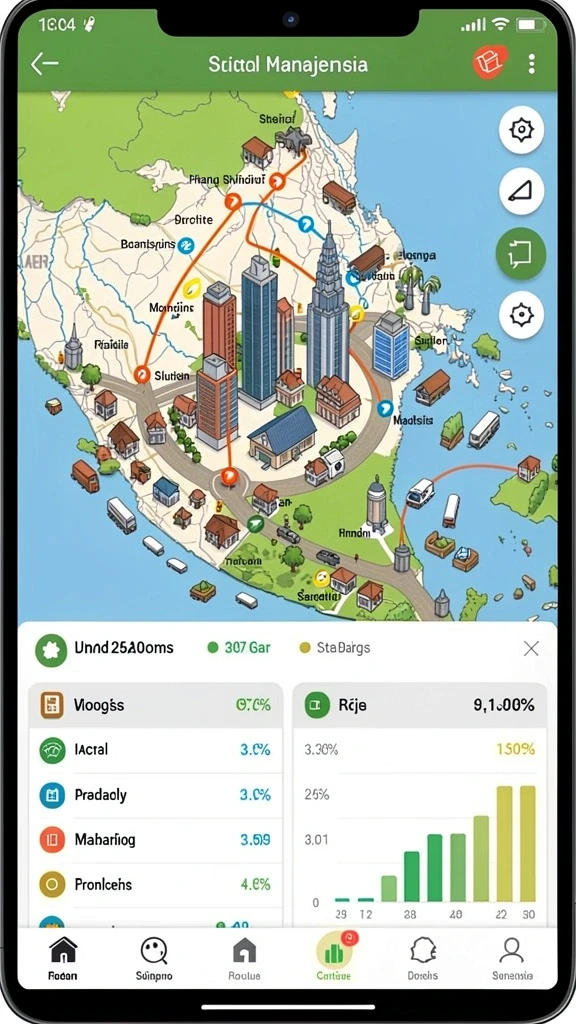This screenshot has height=1024, width=576.
Task: Close the statistics panel with X
Action: click(x=532, y=648)
